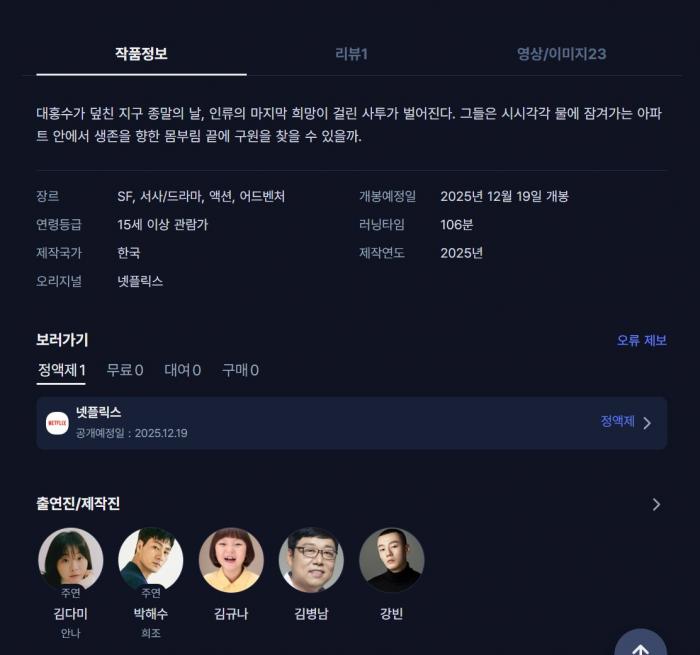Switch to the 무료0 tab
This screenshot has width=700, height=655.
click(x=125, y=370)
